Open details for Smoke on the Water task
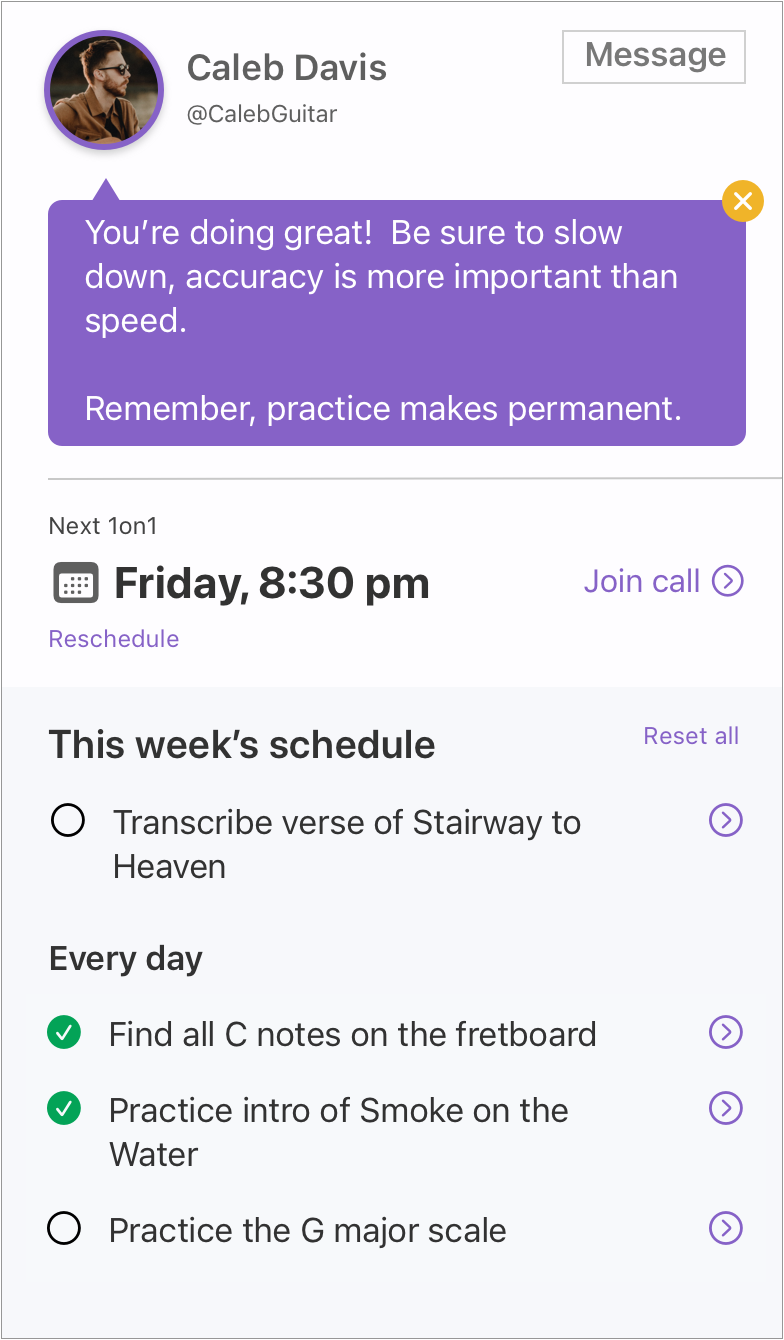 pyautogui.click(x=725, y=1108)
